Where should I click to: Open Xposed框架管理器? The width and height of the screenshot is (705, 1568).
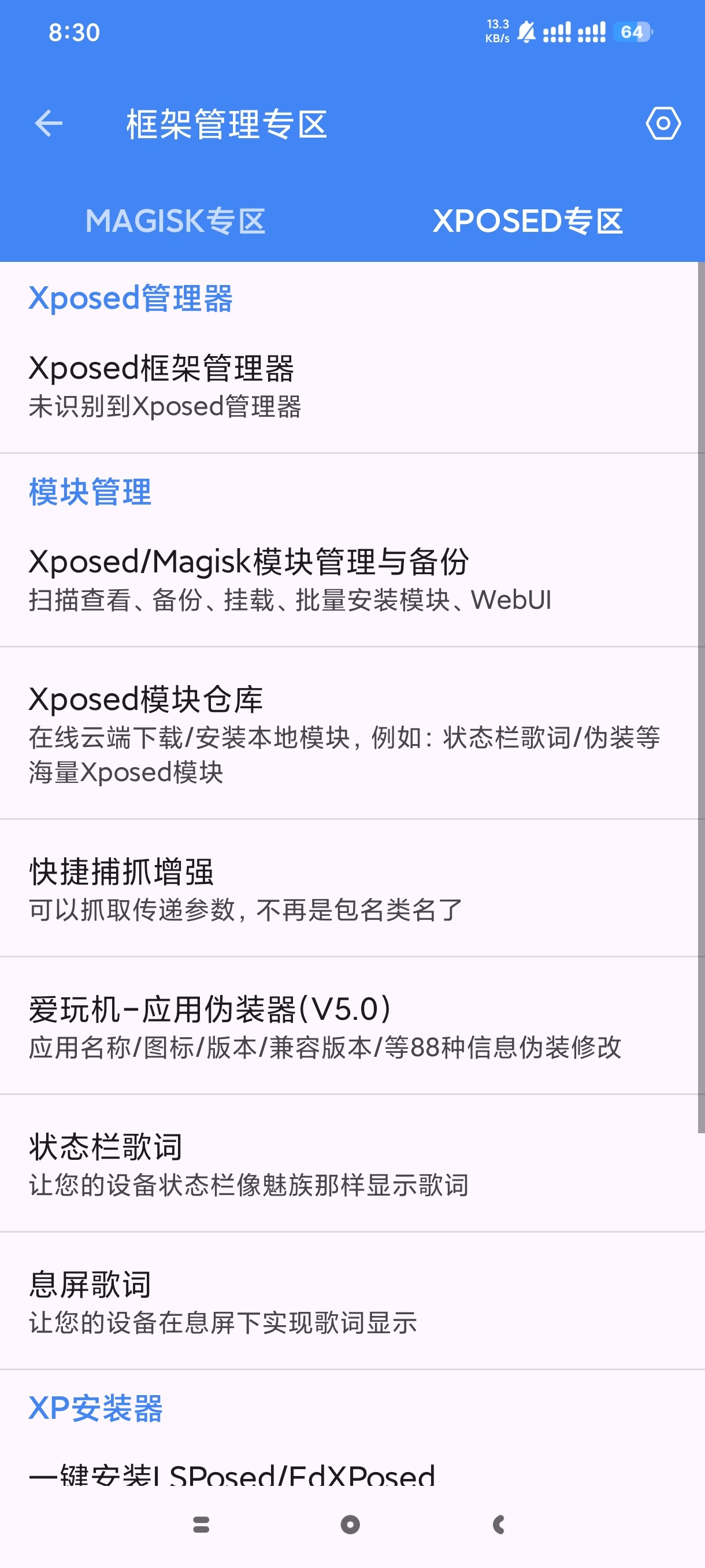tap(348, 387)
